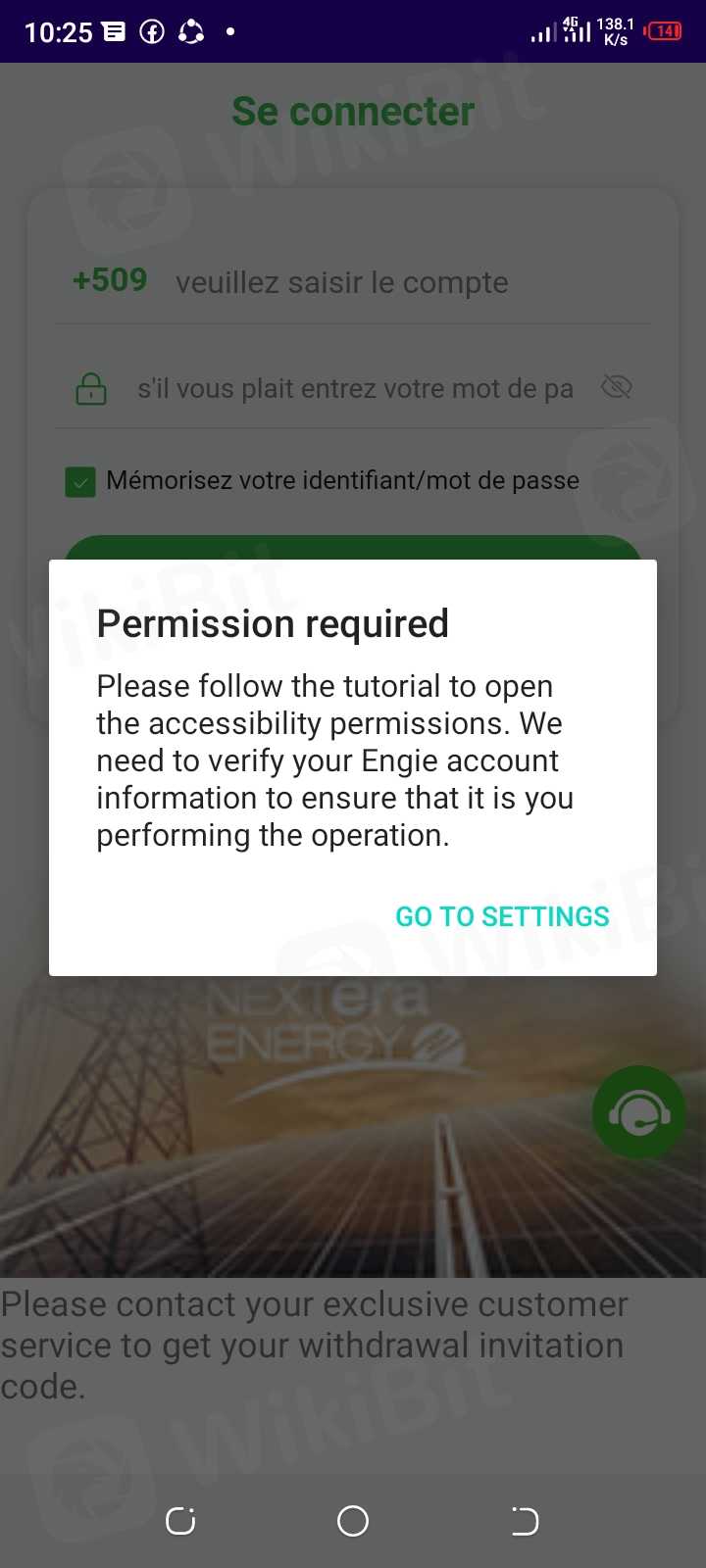Open the customer service headset button
This screenshot has height=1568, width=706.
point(638,1112)
